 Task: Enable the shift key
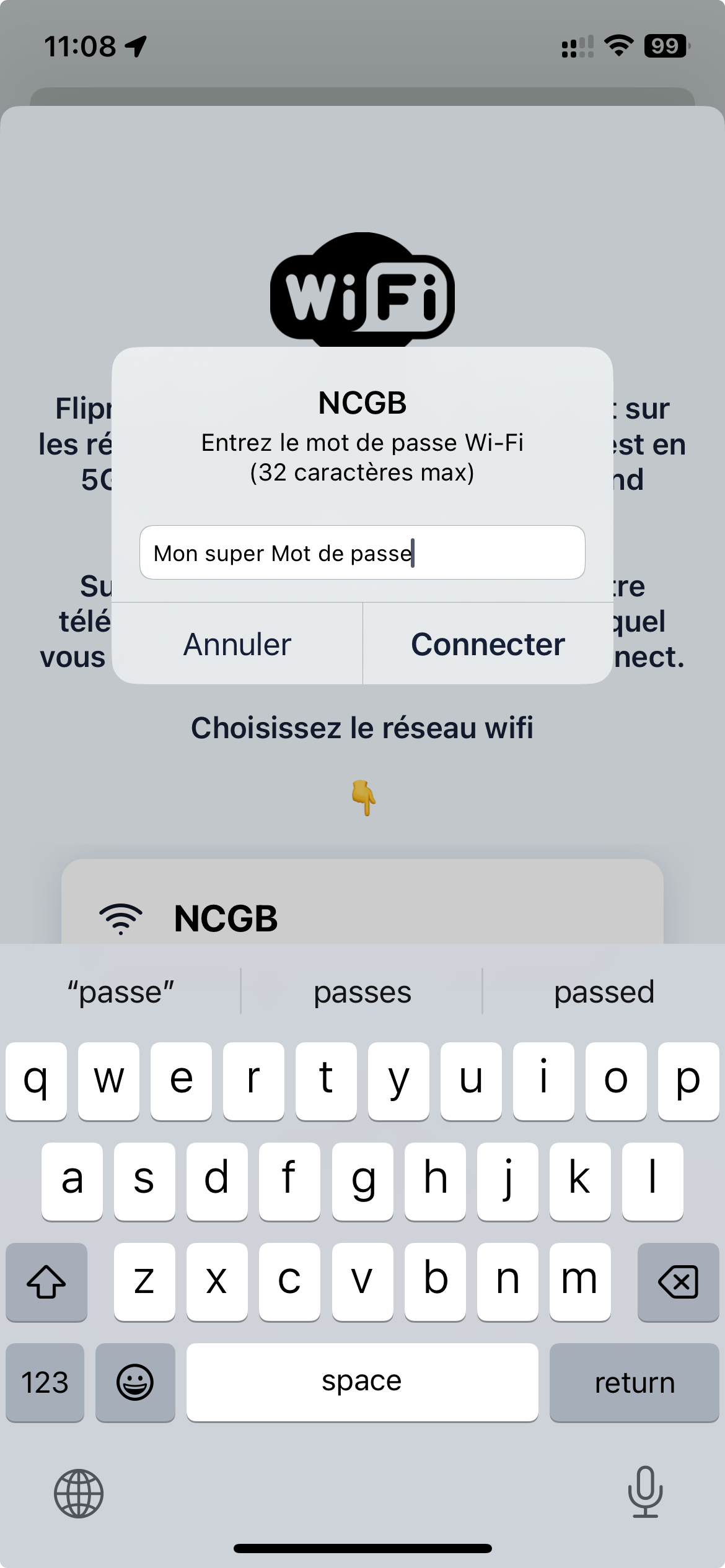(x=46, y=1282)
